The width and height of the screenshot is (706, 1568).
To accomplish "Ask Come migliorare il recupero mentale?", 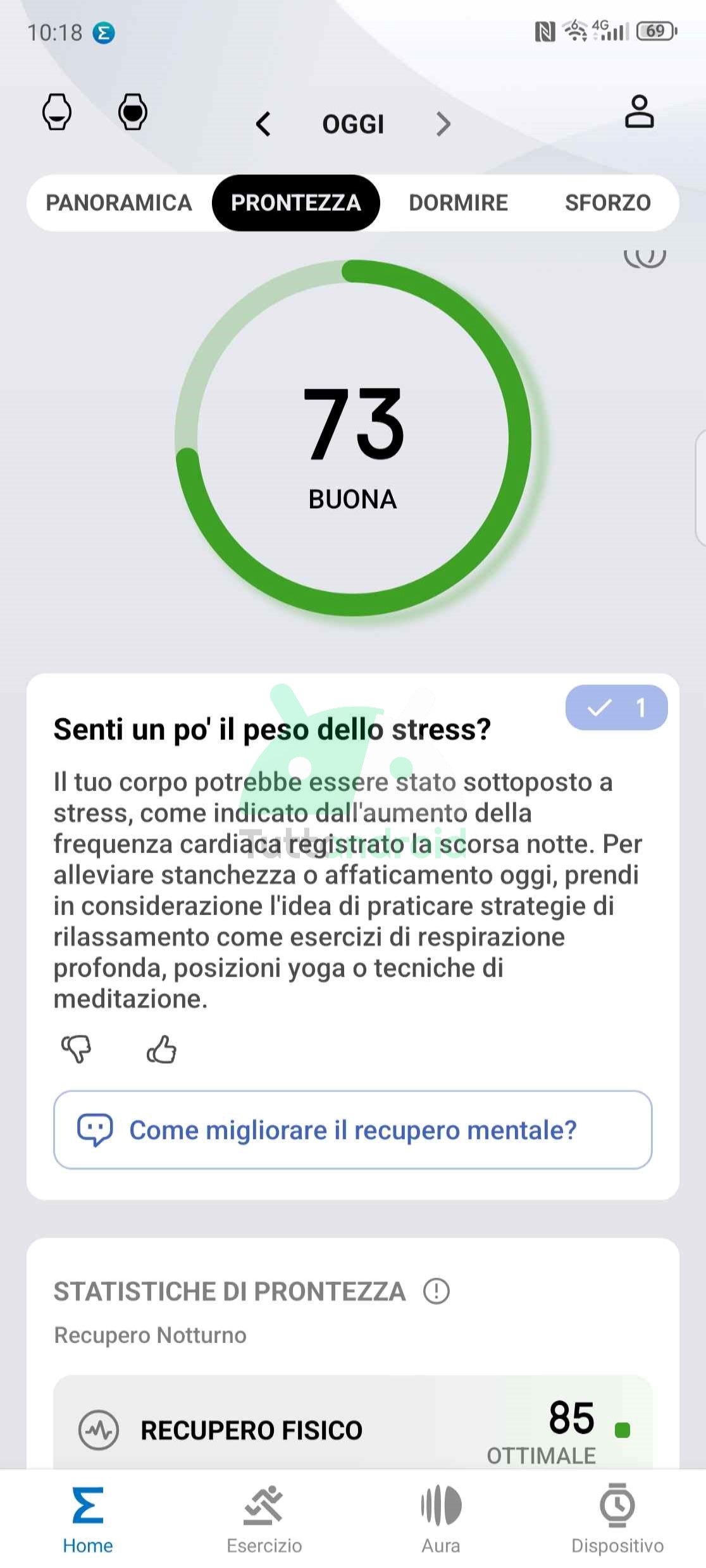I will pos(353,1130).
